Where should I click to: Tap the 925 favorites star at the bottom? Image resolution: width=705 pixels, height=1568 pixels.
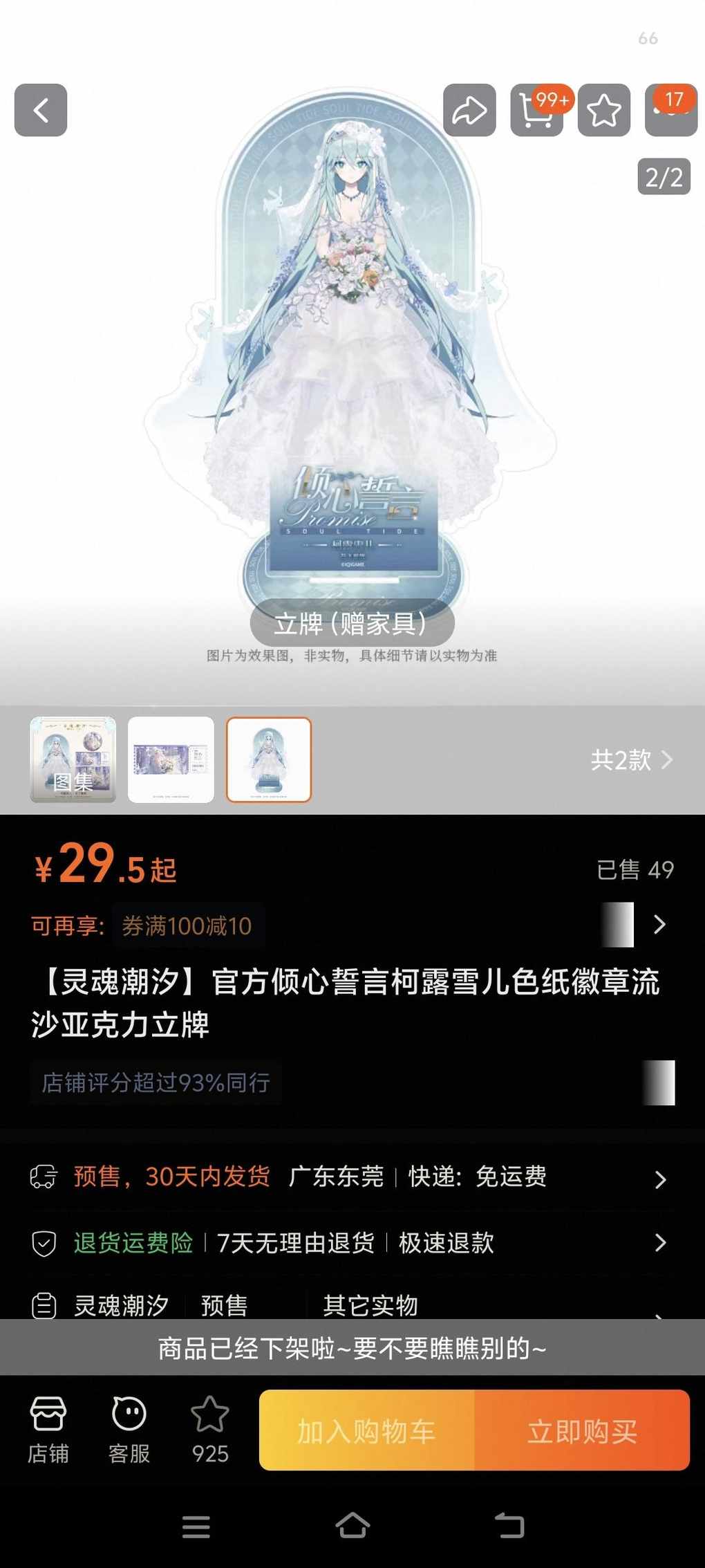(210, 1429)
